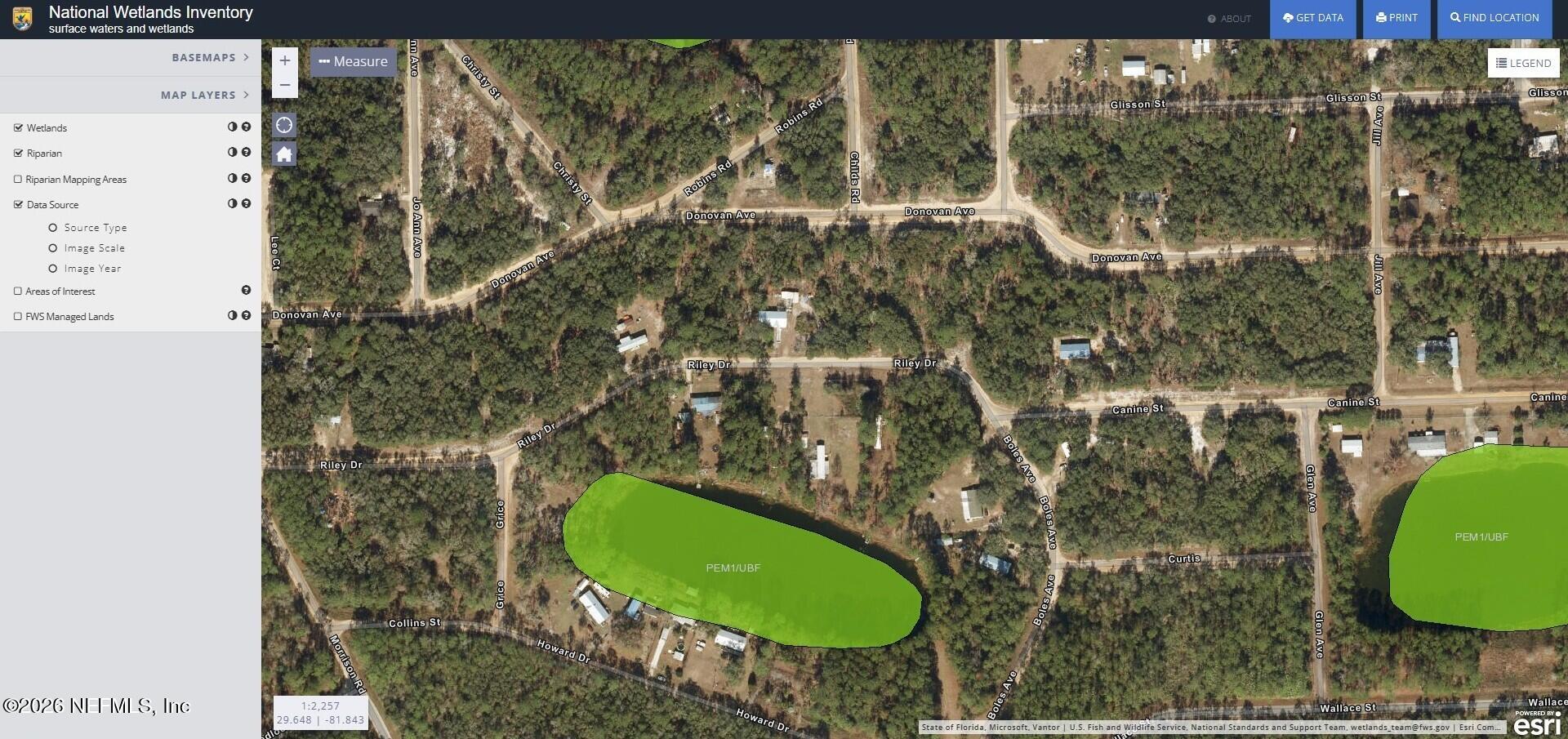Collapse the Map Layers section
Screen dimensions: 1568x739
[x=205, y=95]
